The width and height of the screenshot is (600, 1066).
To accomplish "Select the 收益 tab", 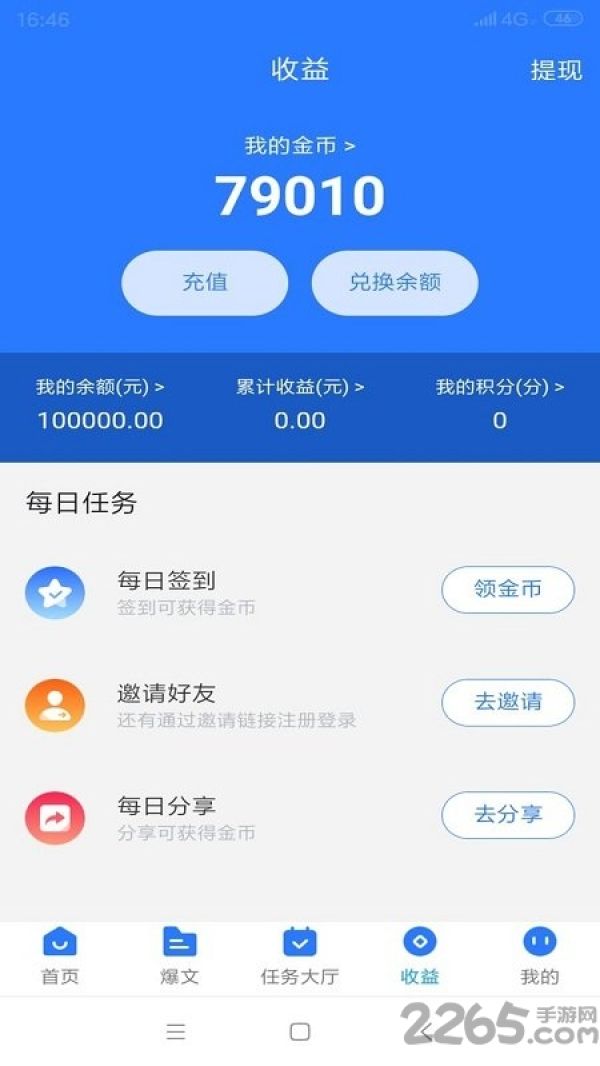I will click(419, 957).
